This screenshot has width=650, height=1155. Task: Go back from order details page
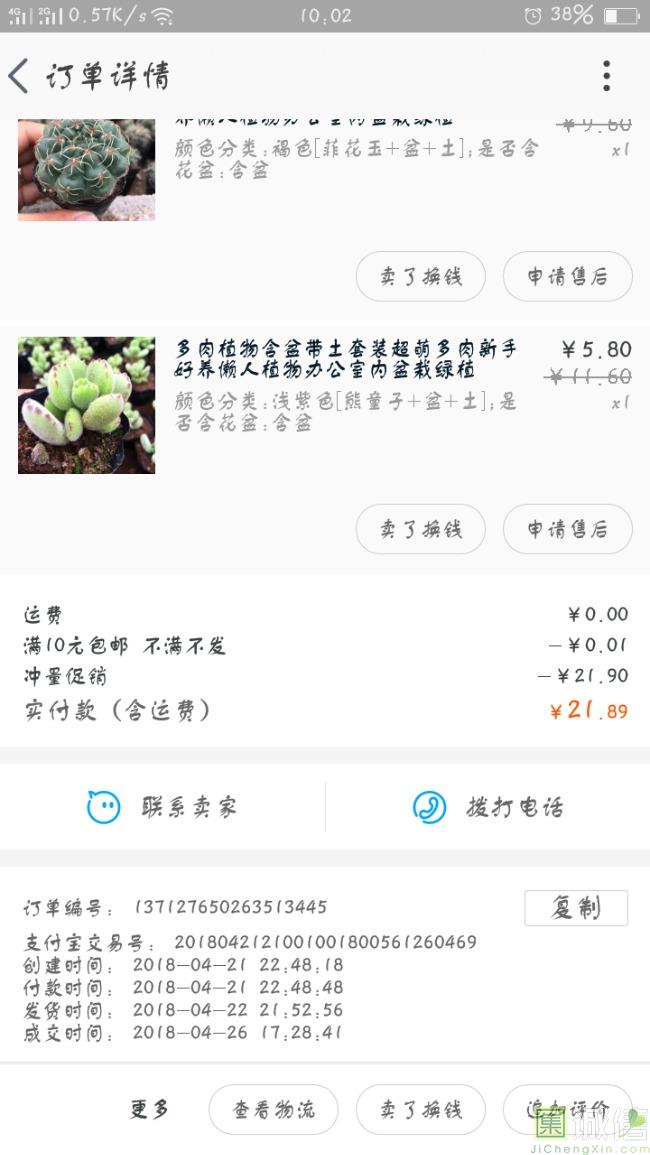pos(20,76)
